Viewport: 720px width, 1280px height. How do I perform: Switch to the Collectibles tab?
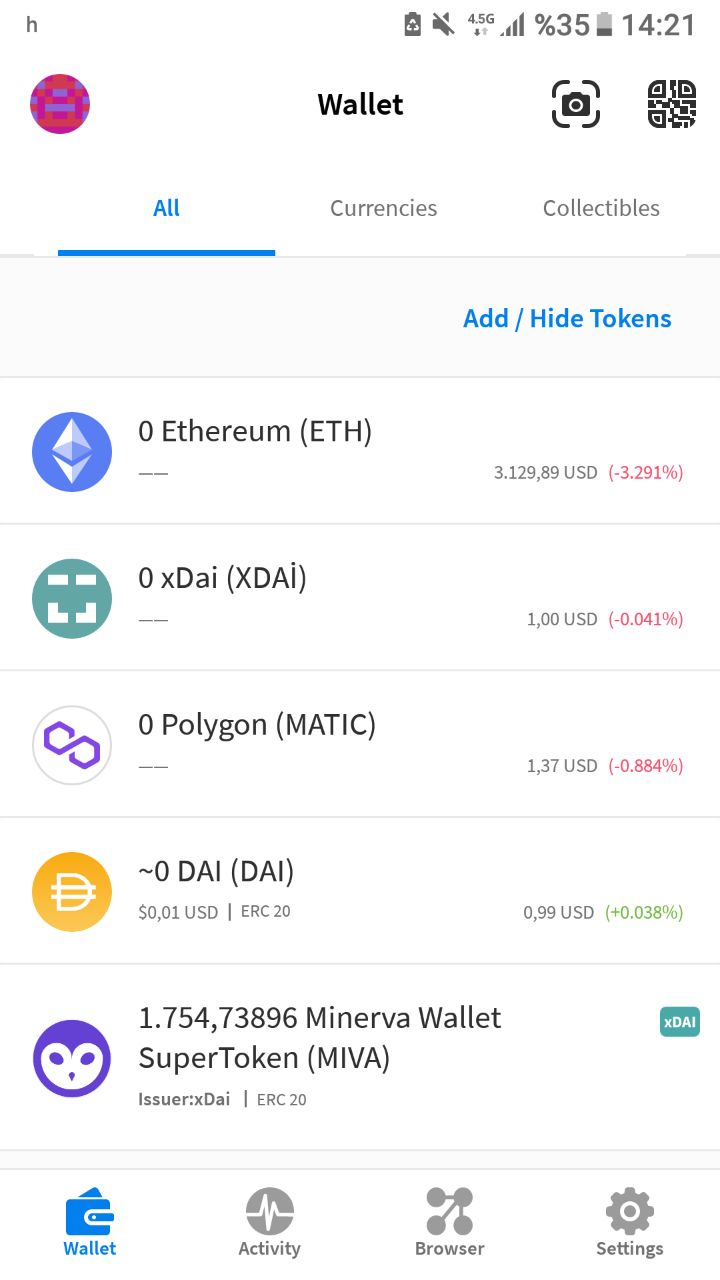(x=601, y=208)
